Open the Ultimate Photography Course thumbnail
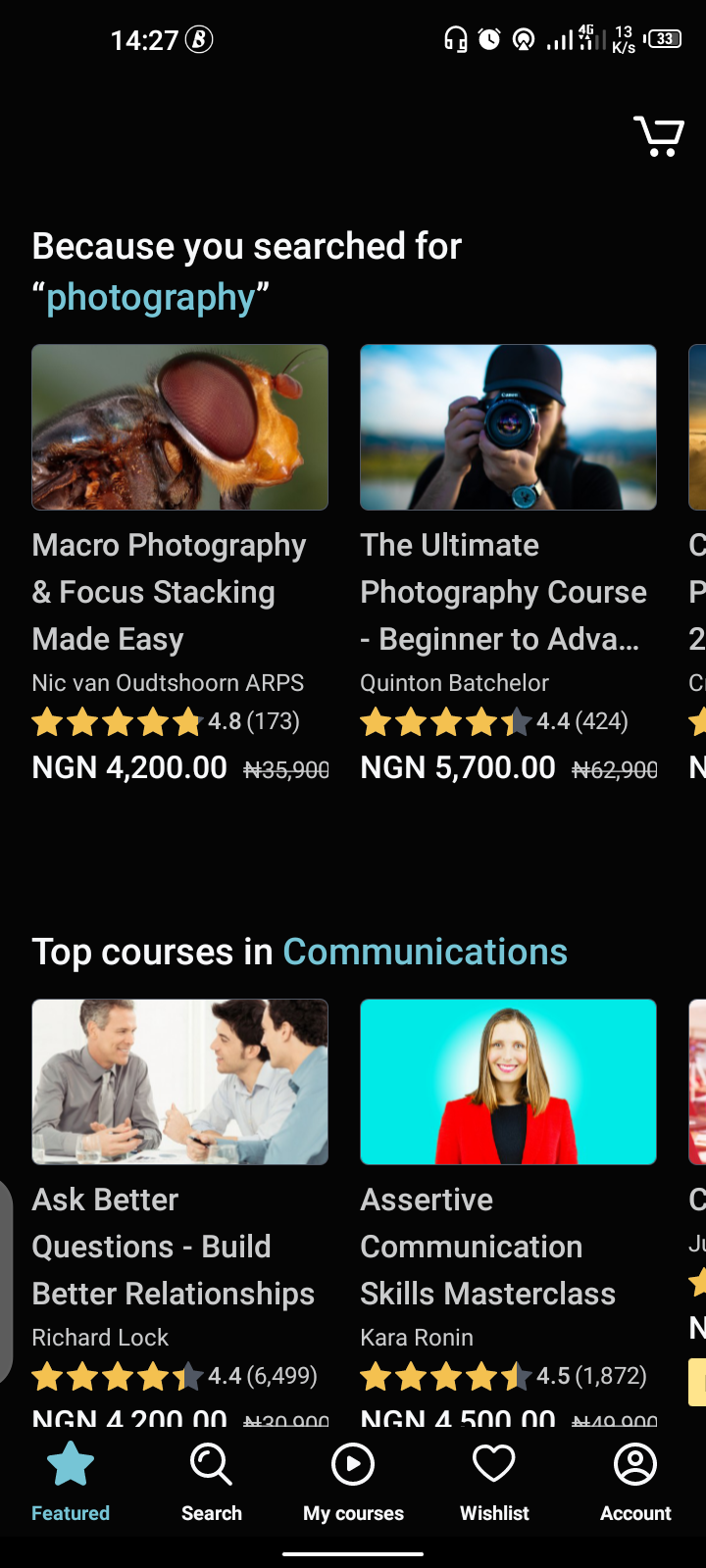This screenshot has height=1568, width=706. 507,426
